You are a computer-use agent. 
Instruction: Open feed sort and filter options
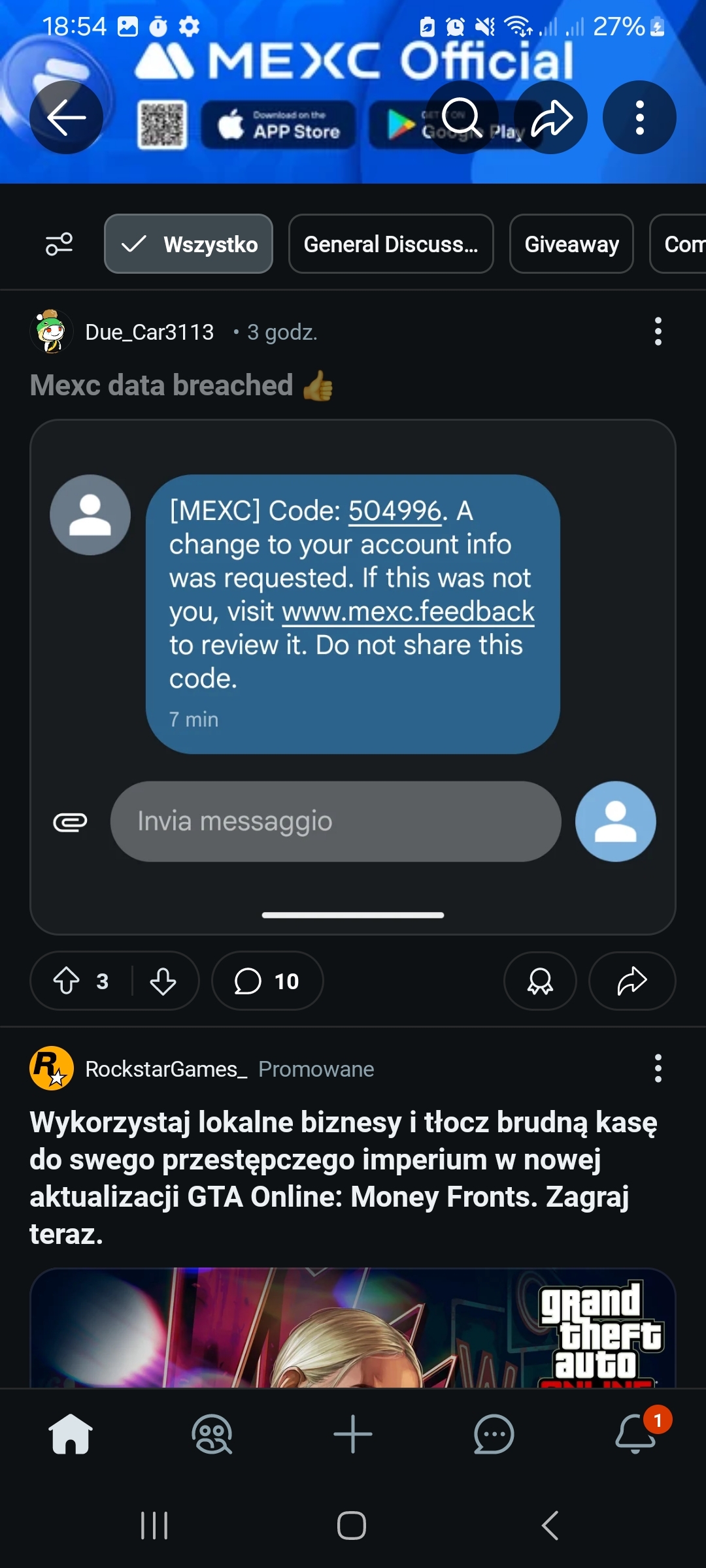pos(59,244)
